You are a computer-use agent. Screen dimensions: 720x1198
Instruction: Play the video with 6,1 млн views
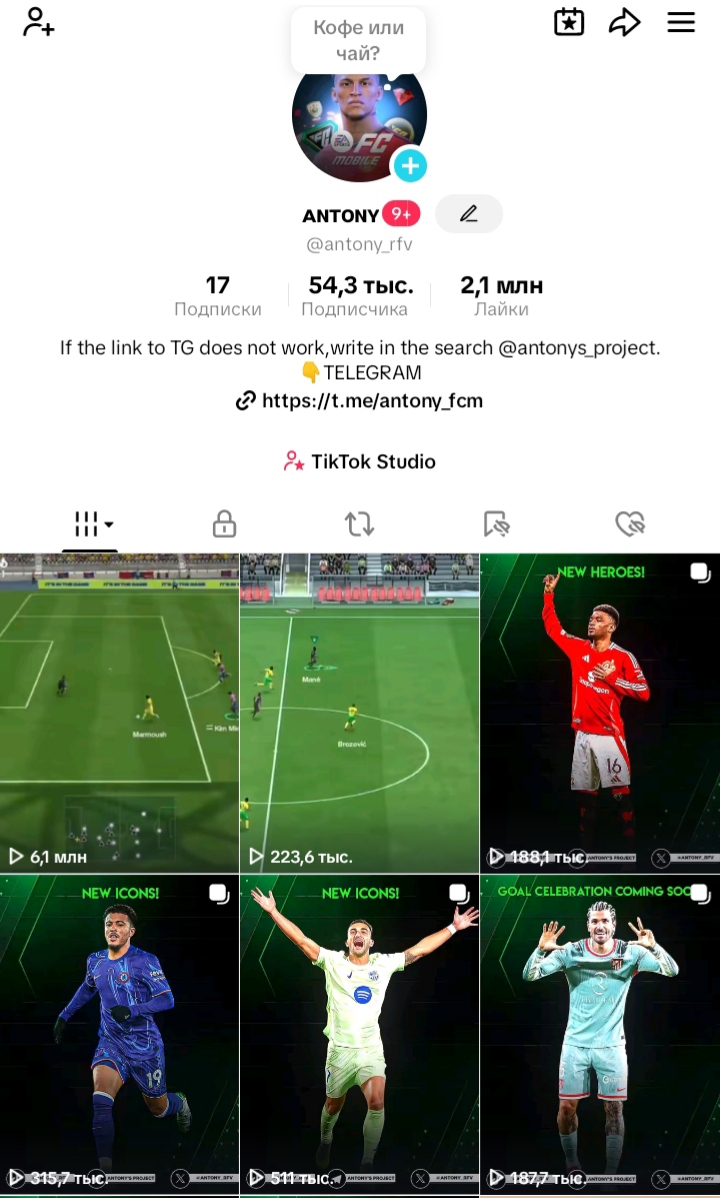point(119,712)
